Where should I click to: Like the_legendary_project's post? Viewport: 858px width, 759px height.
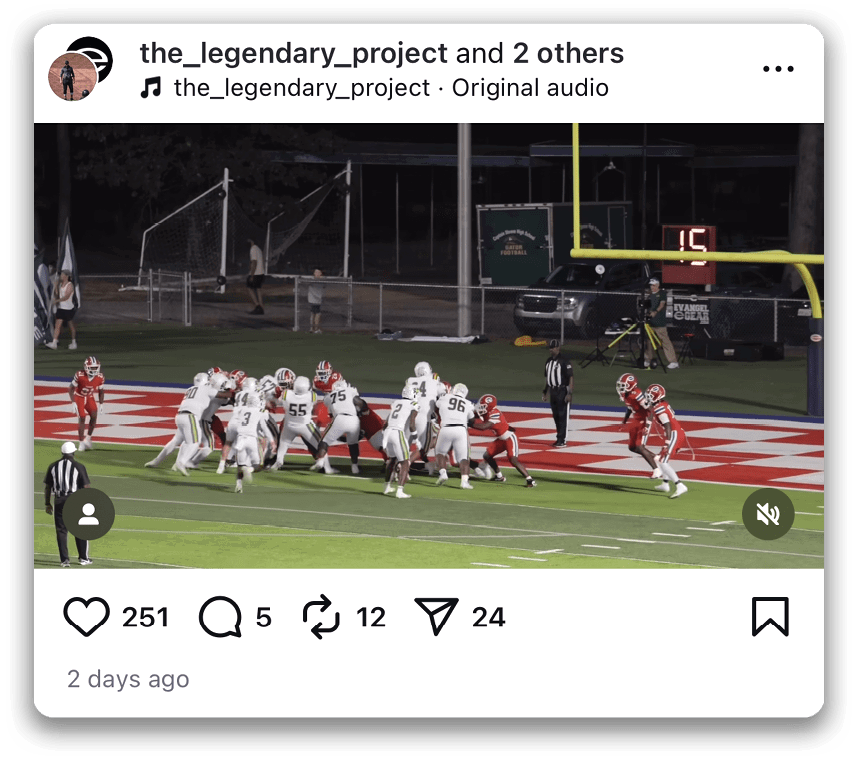pyautogui.click(x=87, y=617)
